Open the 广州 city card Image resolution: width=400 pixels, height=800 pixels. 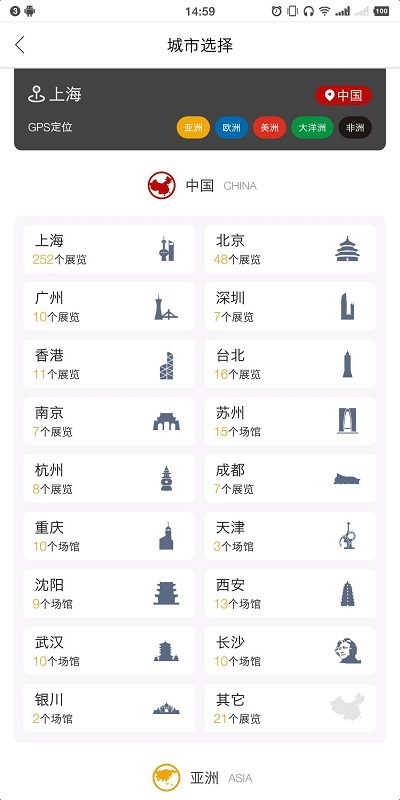pos(109,306)
